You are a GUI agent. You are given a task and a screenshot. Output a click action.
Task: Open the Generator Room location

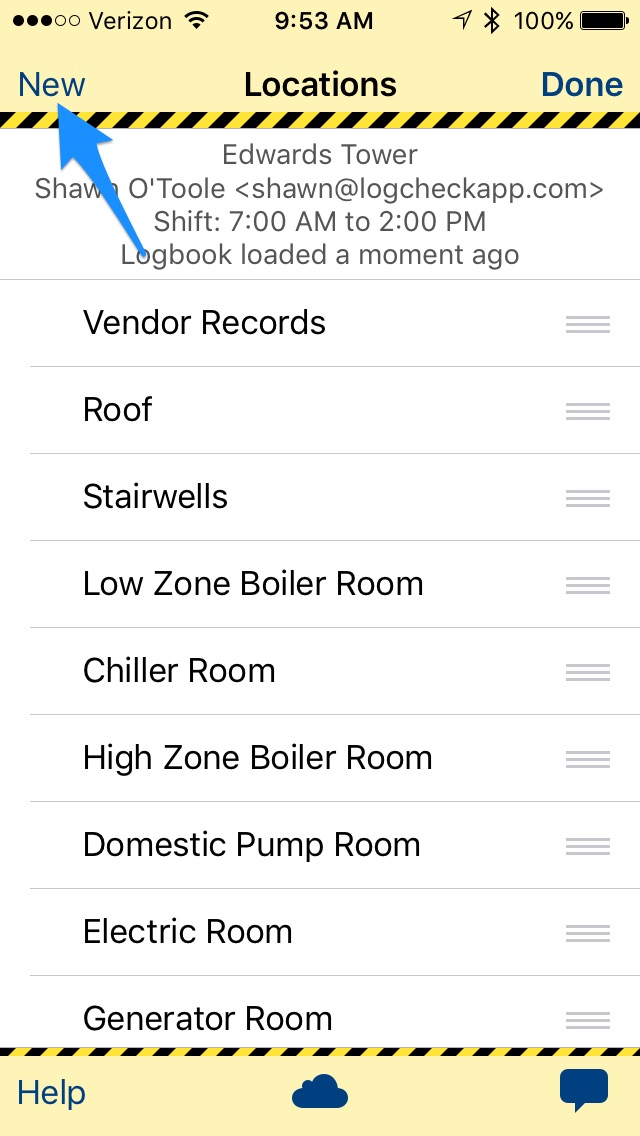pos(207,1019)
